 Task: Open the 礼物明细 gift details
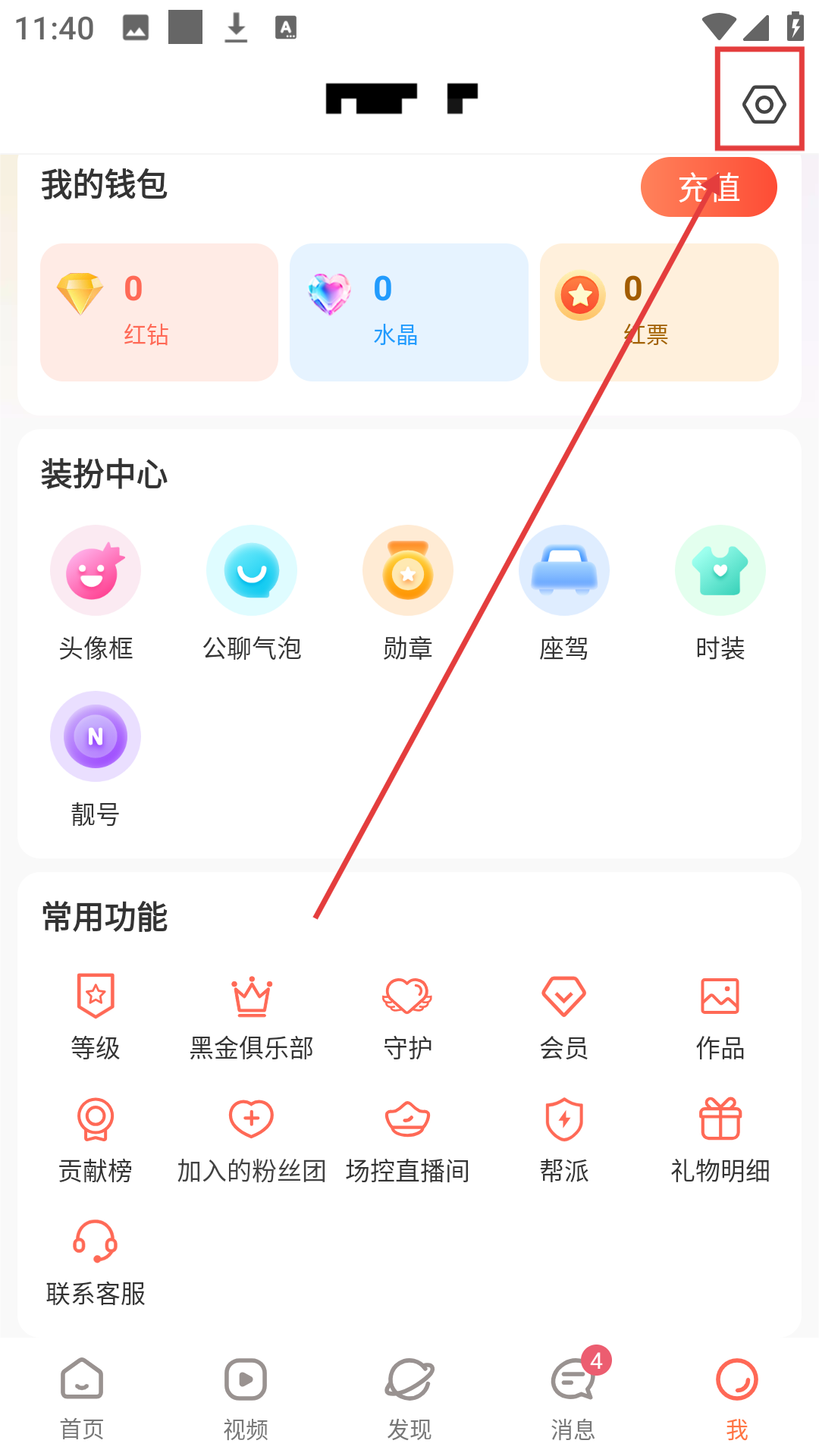[720, 1139]
